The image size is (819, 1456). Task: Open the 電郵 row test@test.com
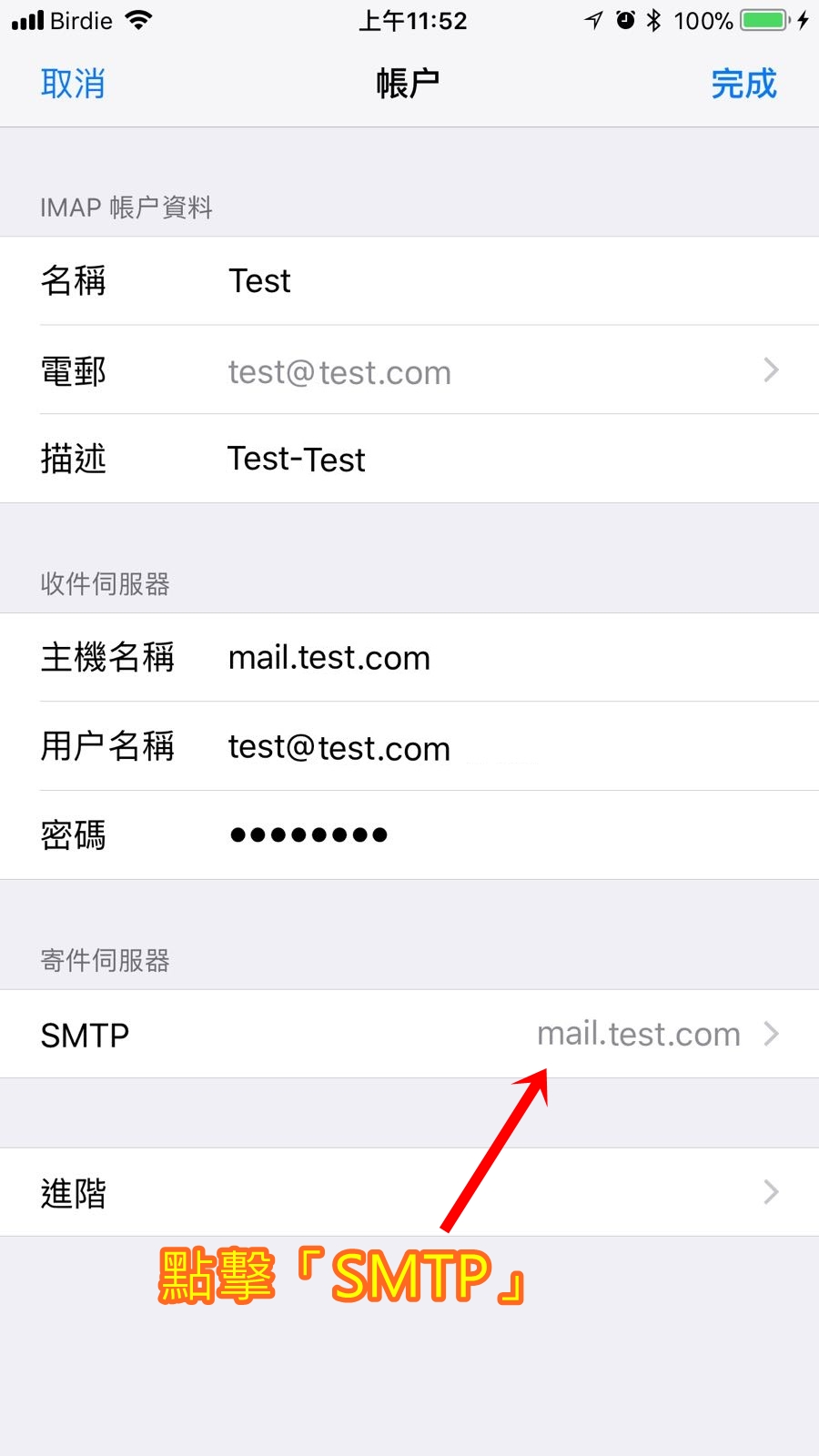pos(409,370)
